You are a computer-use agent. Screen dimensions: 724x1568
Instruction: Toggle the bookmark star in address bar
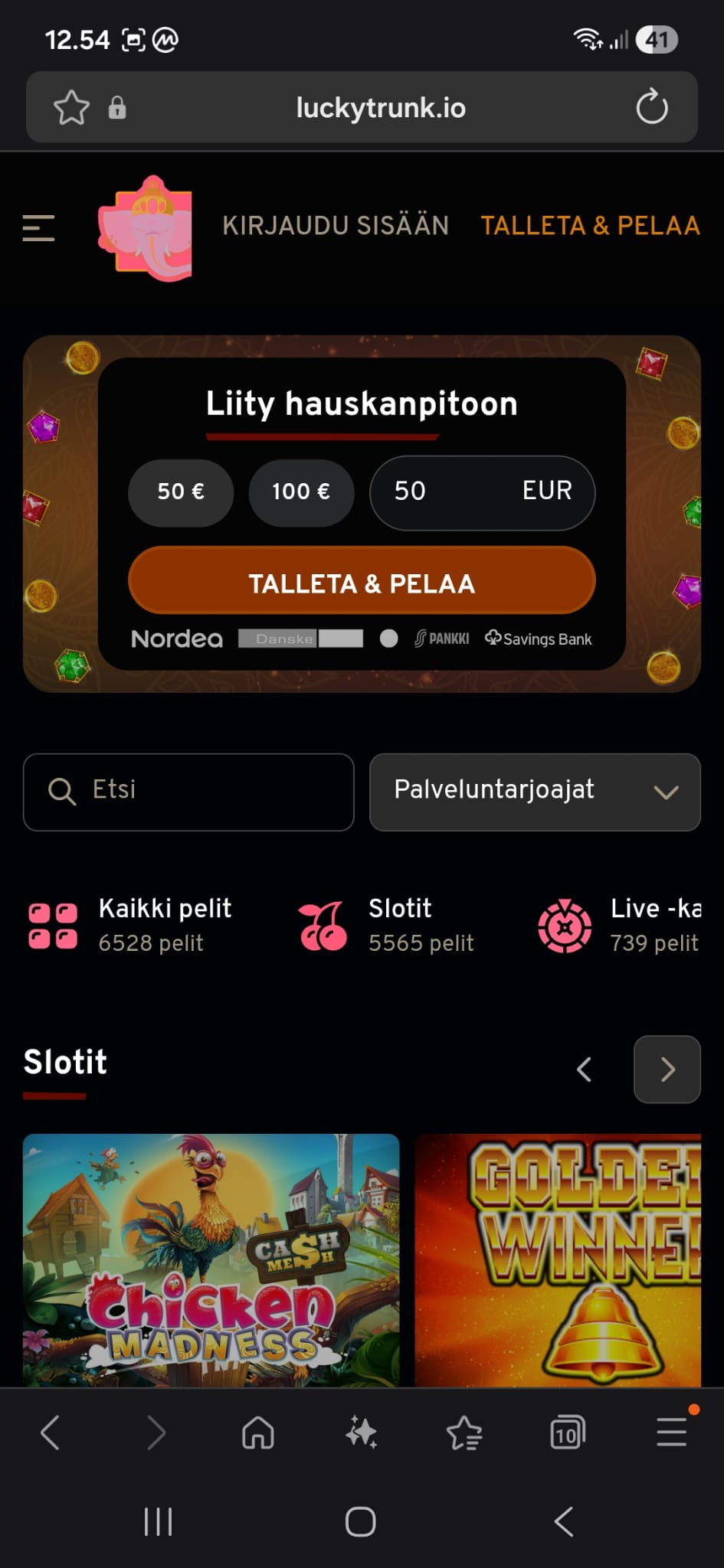(71, 107)
